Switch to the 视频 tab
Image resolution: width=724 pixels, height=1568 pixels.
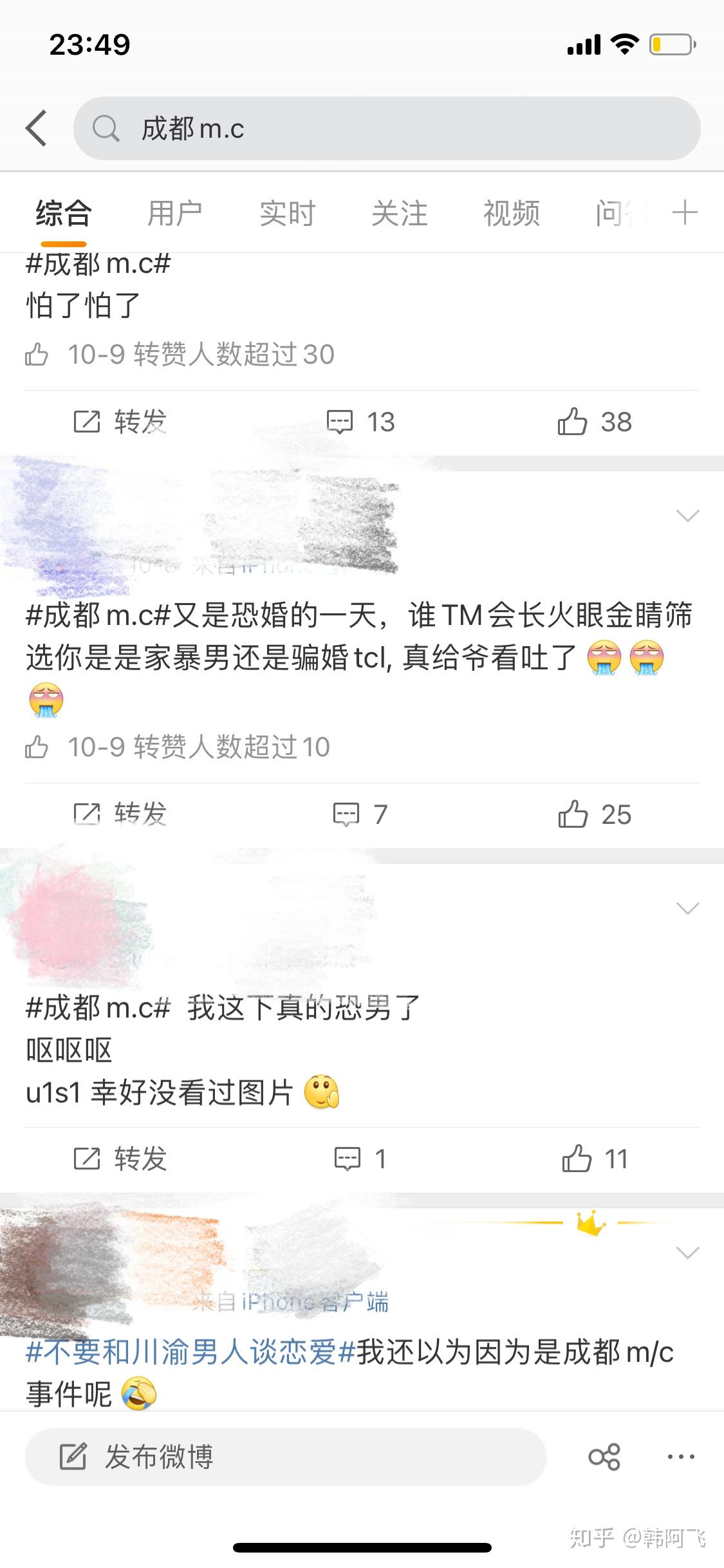pos(511,212)
